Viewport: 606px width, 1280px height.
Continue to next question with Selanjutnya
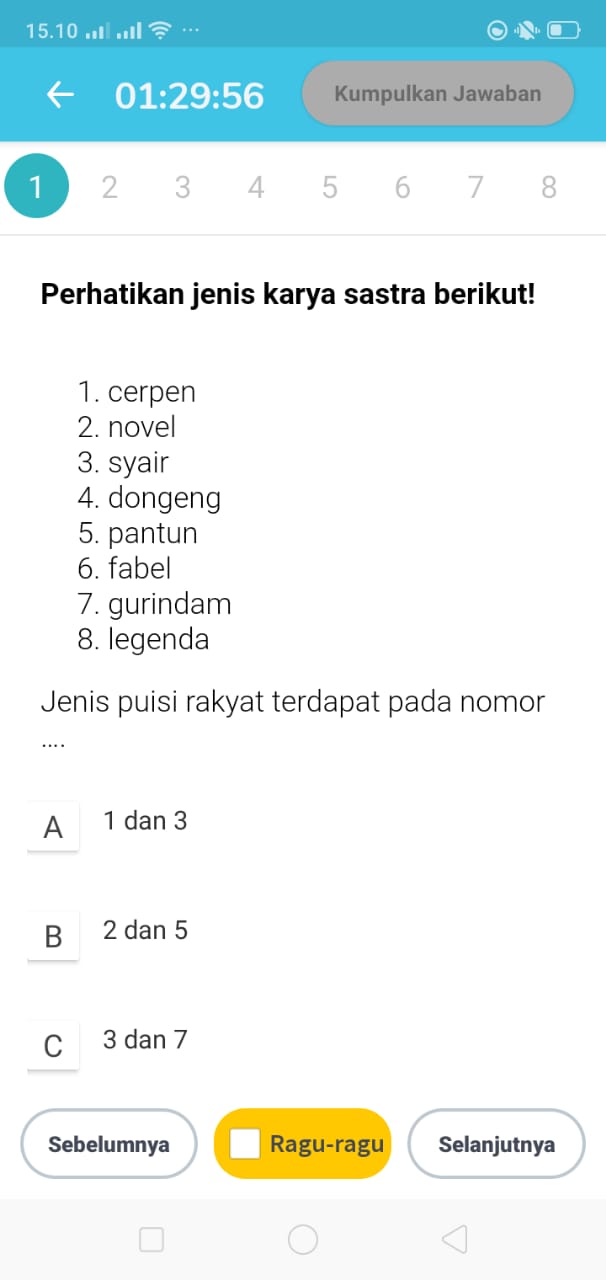point(496,1144)
